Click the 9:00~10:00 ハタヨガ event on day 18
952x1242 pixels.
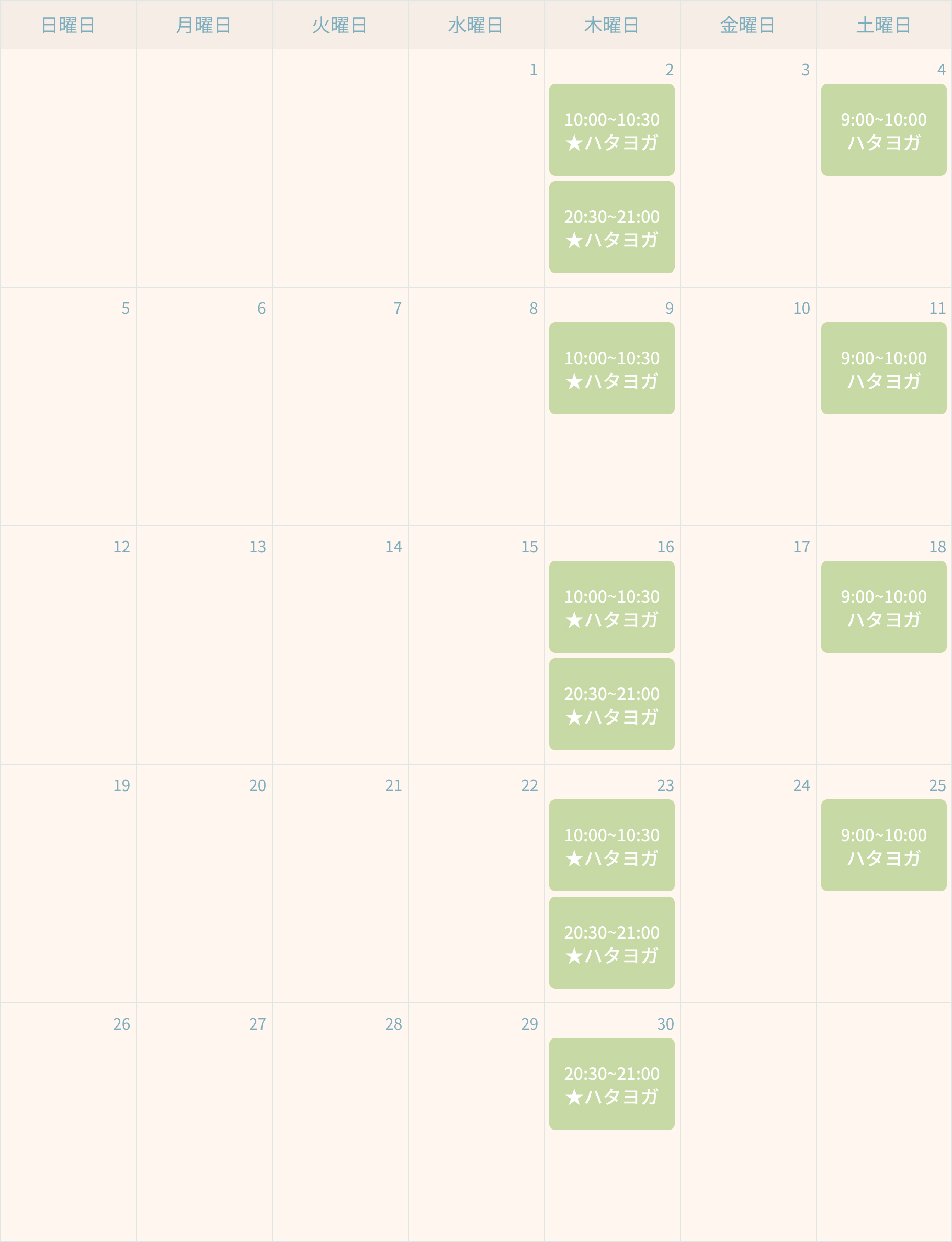tap(882, 606)
